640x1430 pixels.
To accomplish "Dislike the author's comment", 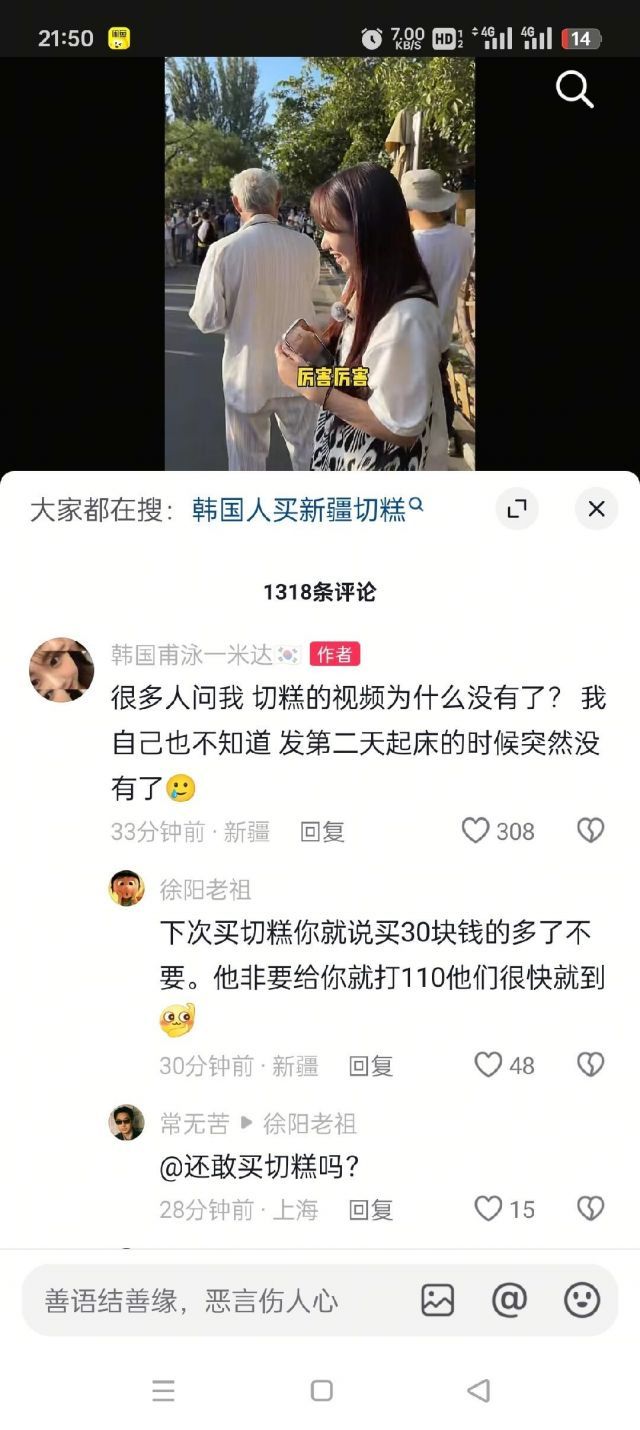I will [591, 830].
